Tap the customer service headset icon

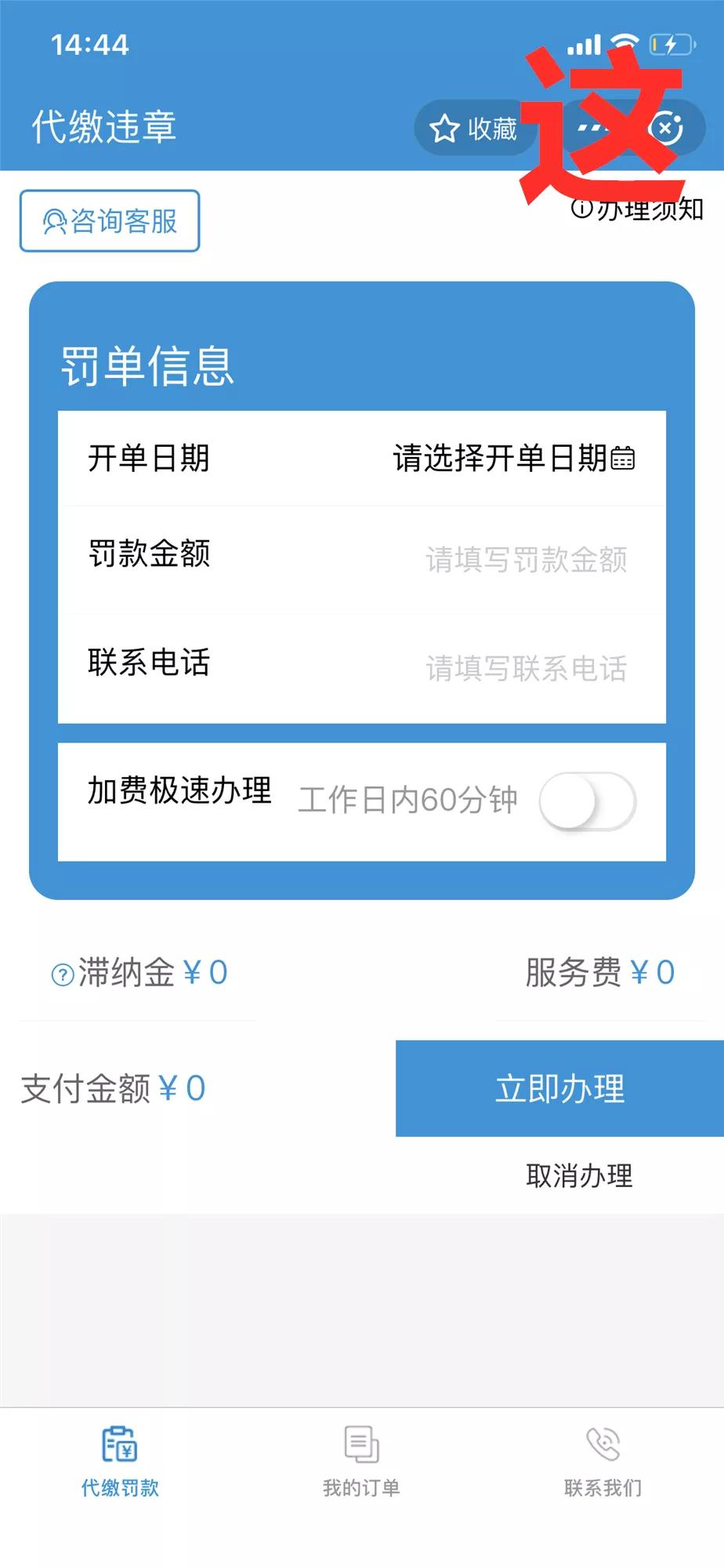pyautogui.click(x=52, y=220)
